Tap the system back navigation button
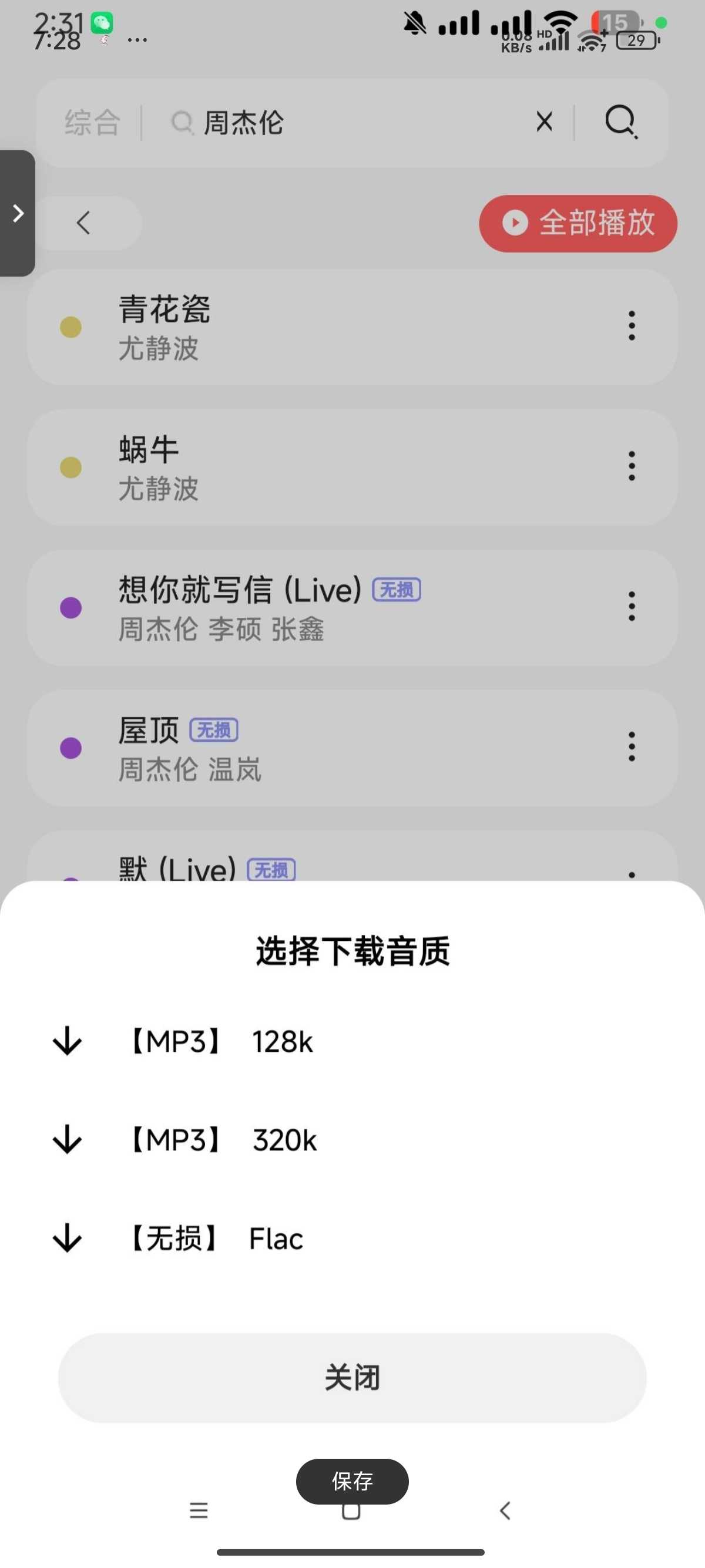705x1568 pixels. (505, 1510)
